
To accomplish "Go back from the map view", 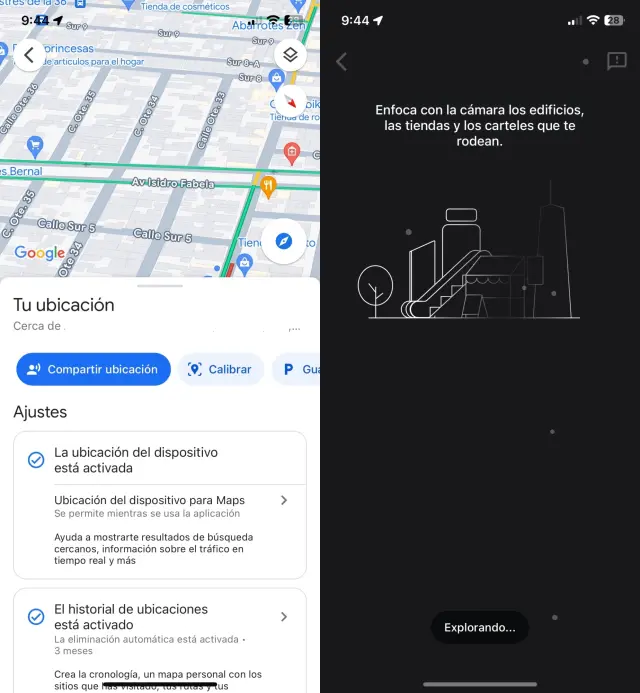I will pos(29,55).
